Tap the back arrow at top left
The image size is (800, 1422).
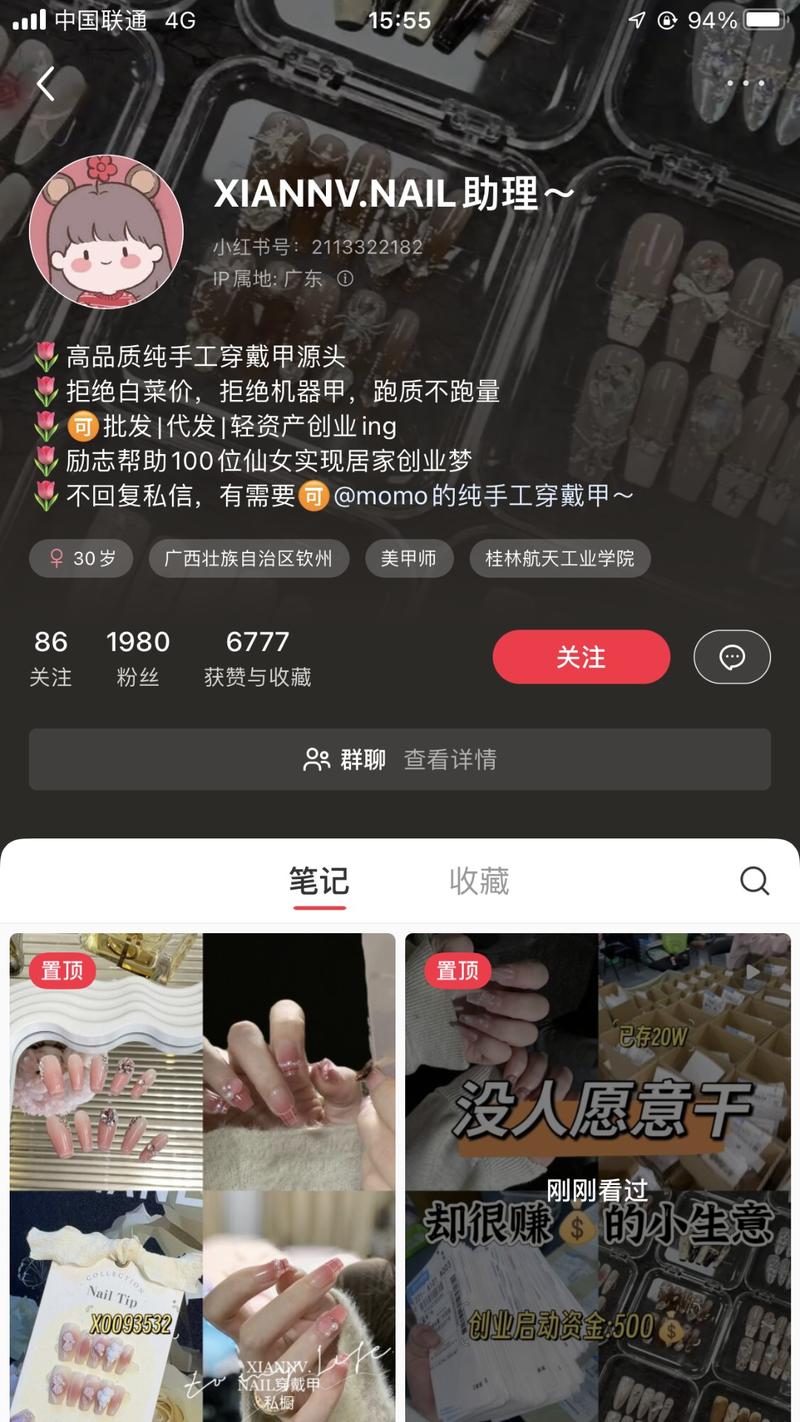click(43, 85)
